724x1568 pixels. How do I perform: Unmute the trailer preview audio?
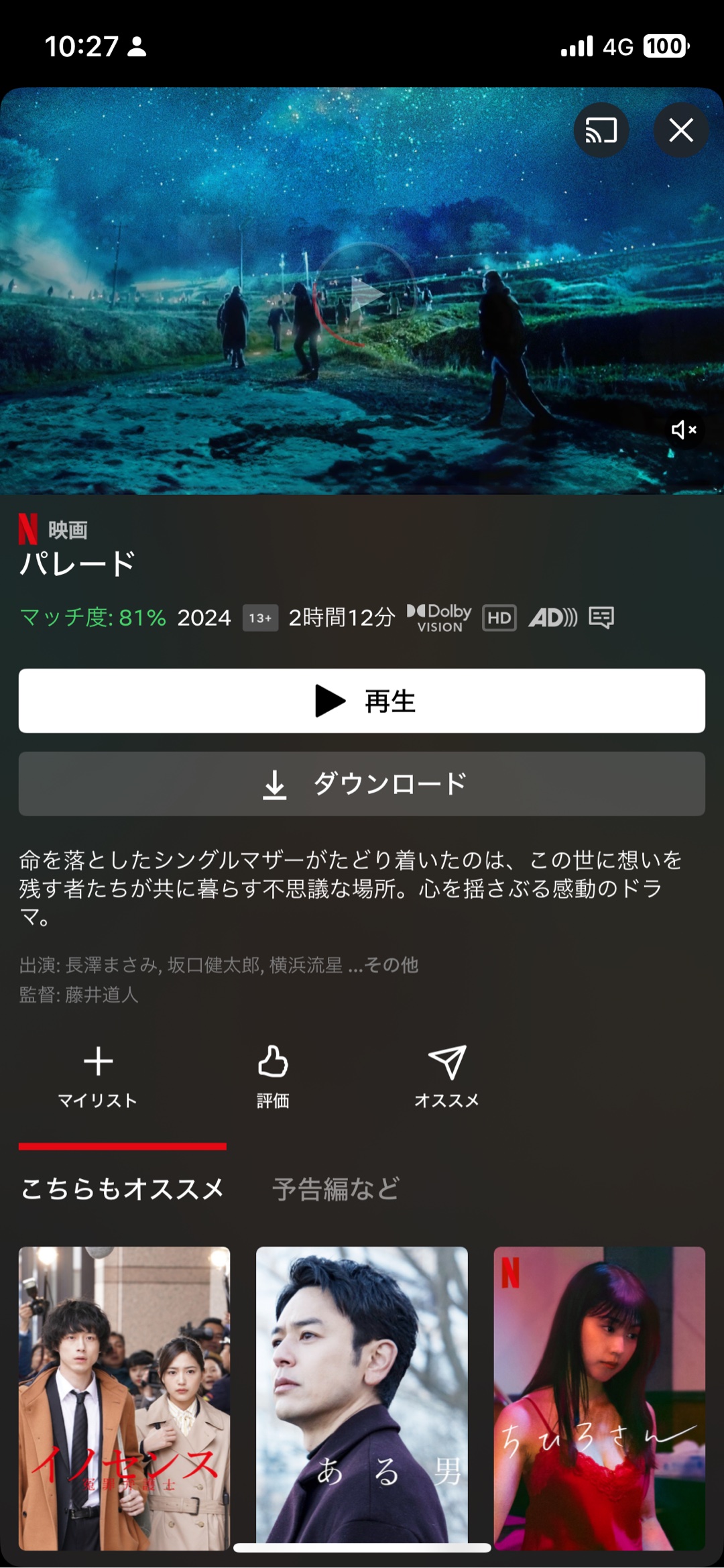coord(683,430)
